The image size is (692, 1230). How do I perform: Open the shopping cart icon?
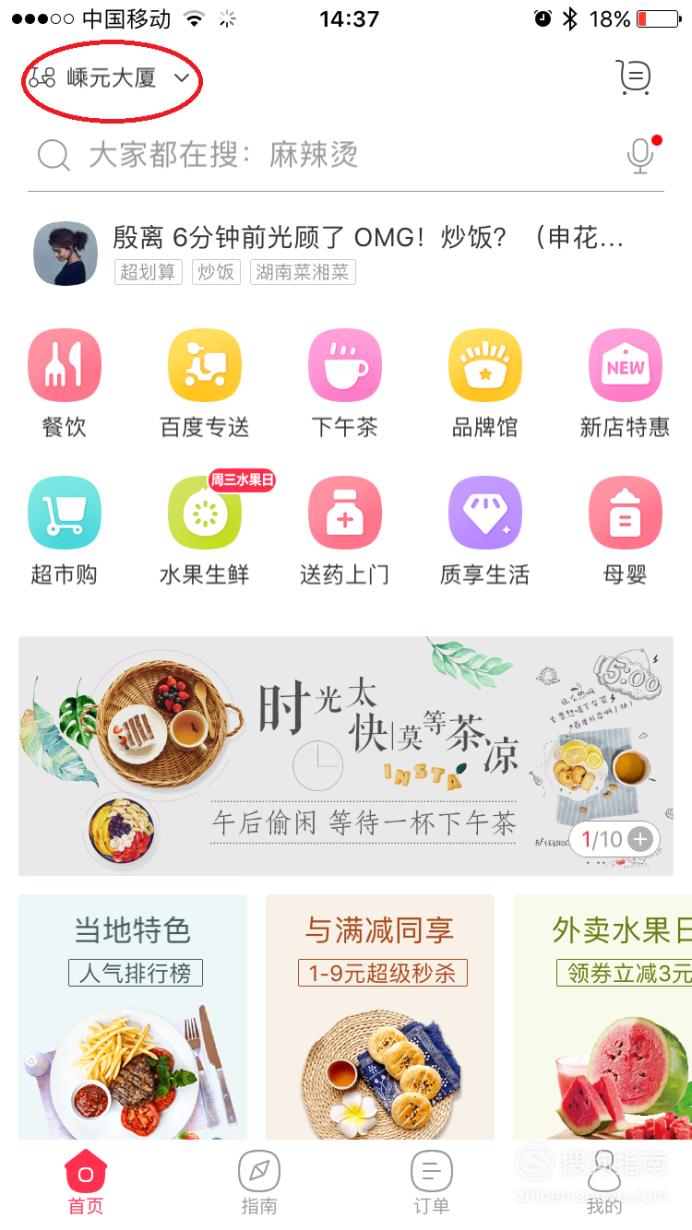[x=633, y=76]
